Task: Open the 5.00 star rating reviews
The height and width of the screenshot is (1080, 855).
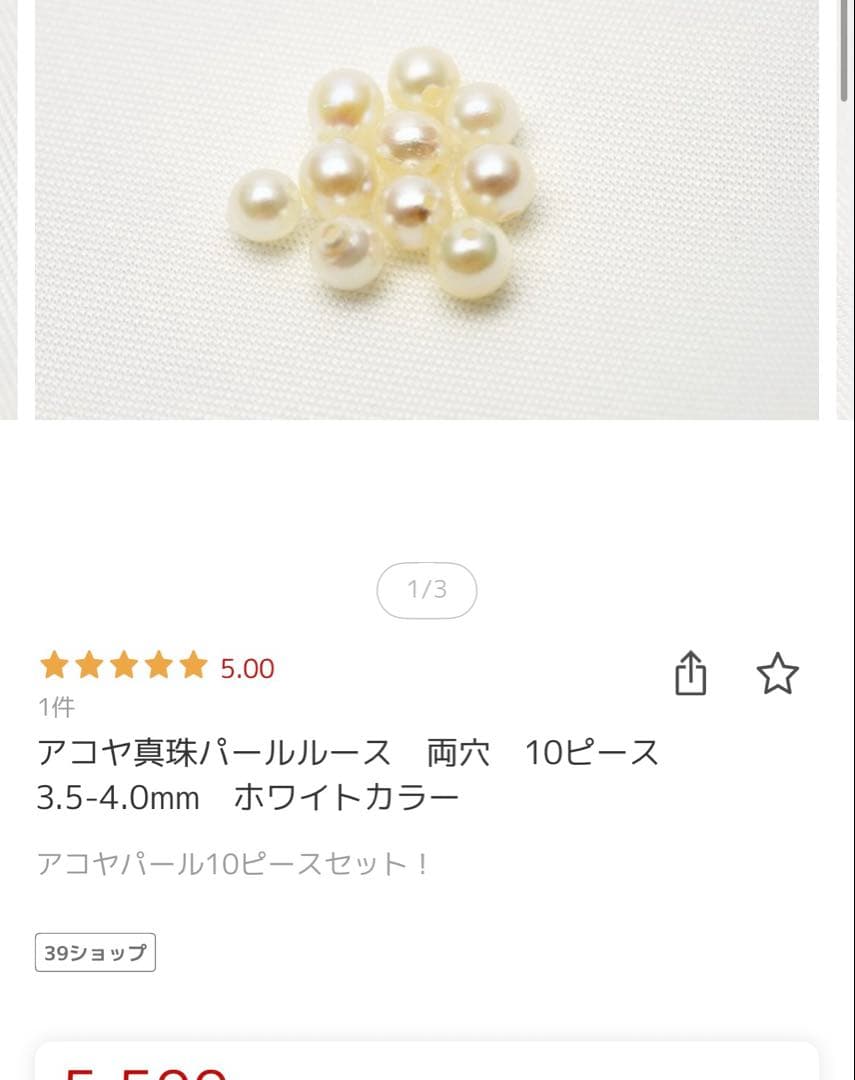Action: [x=157, y=667]
